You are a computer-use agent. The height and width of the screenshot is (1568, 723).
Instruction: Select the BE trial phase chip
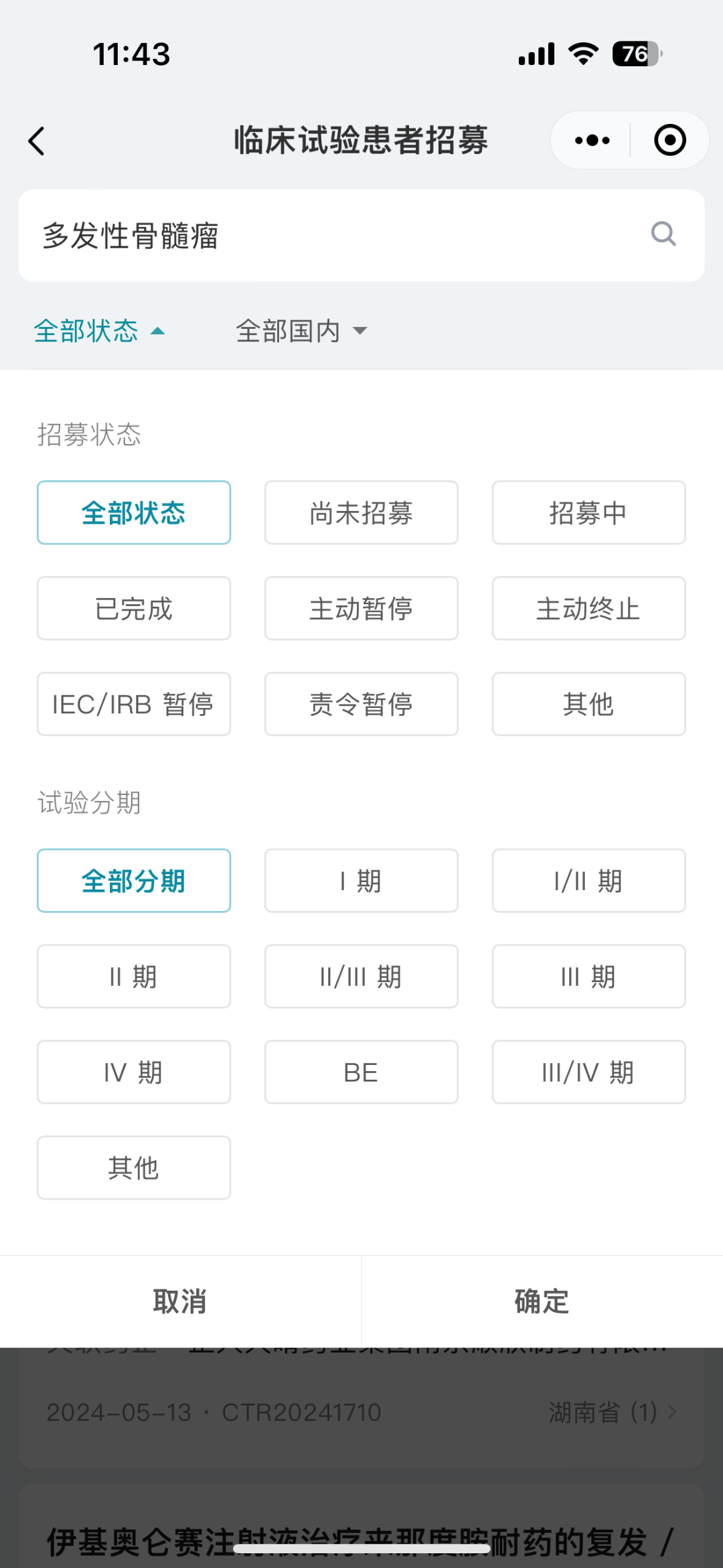[361, 1072]
